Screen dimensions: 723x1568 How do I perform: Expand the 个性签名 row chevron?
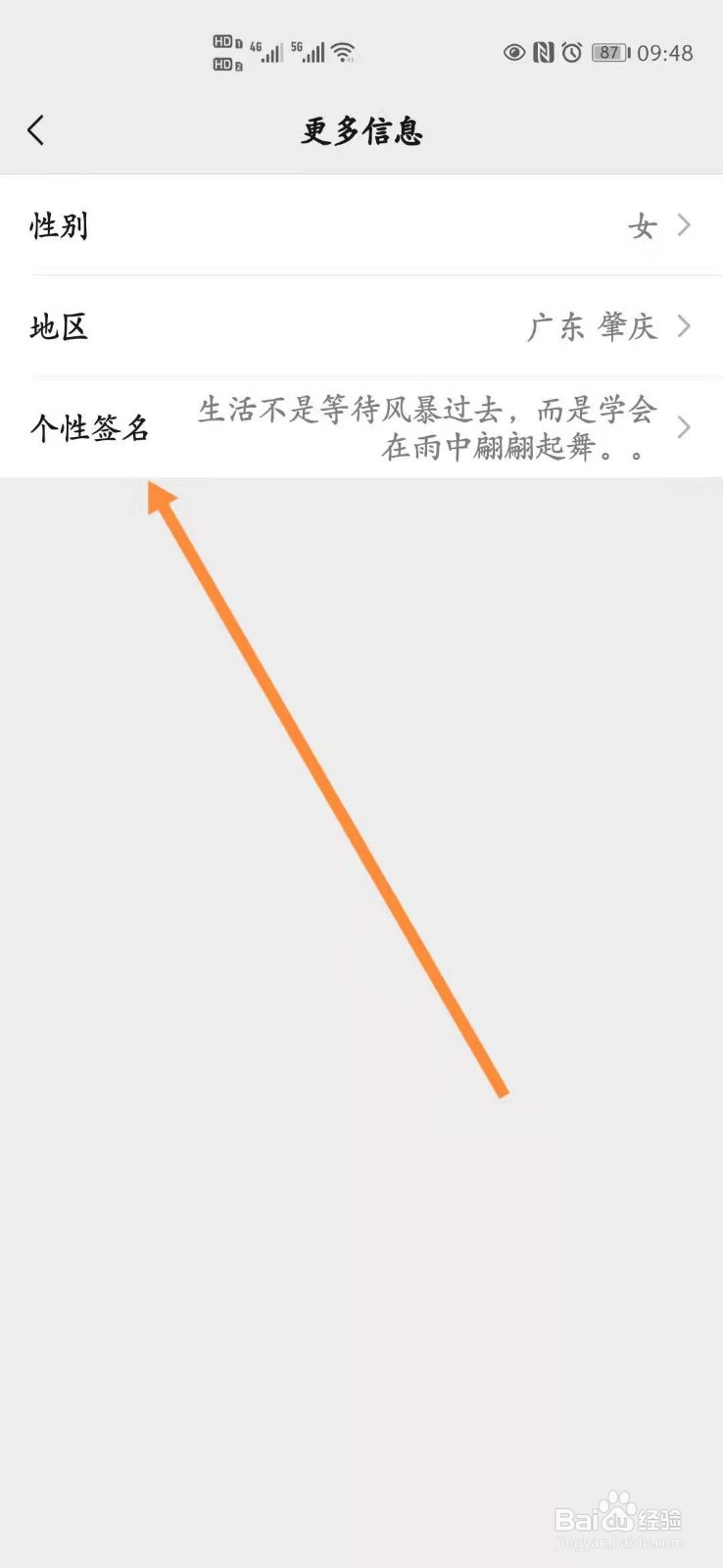point(686,428)
